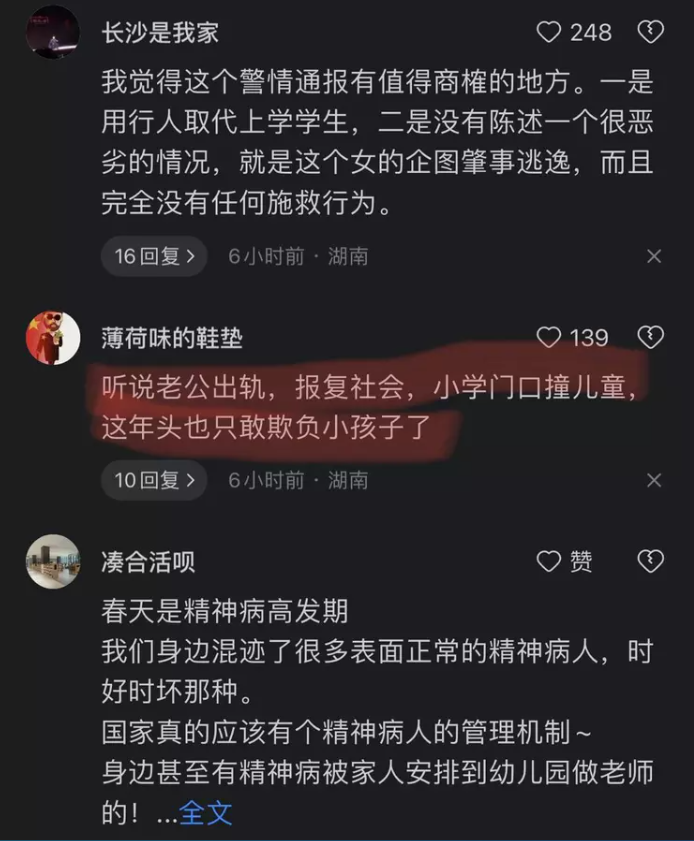Tap 全文 to read the full comment

[x=205, y=813]
